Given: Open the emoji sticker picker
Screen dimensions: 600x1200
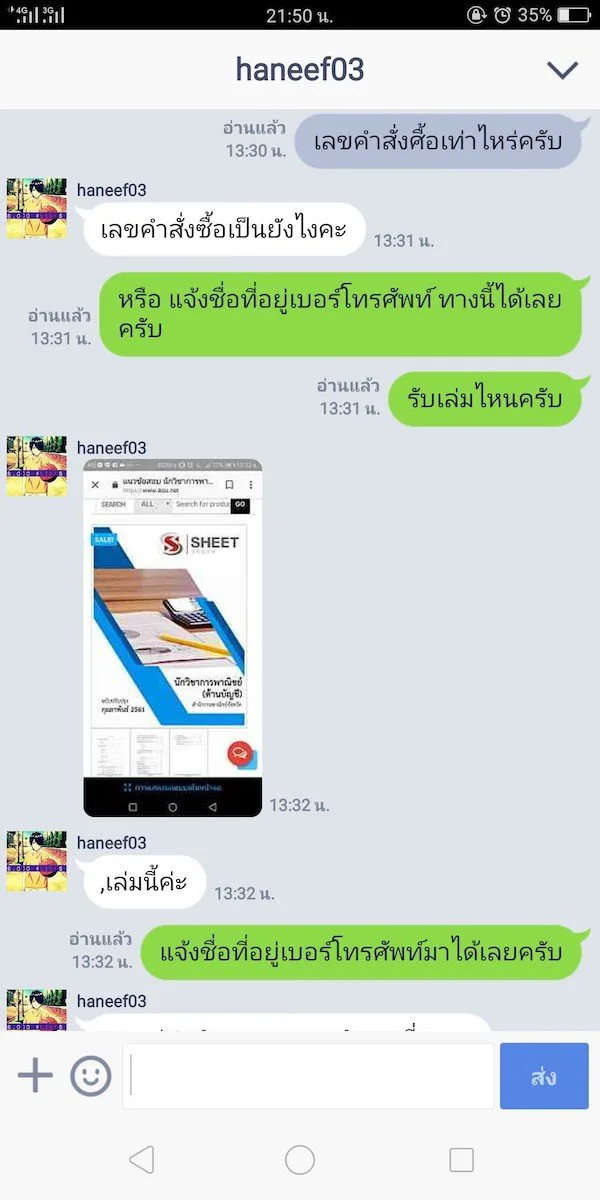Looking at the screenshot, I should click(90, 1076).
